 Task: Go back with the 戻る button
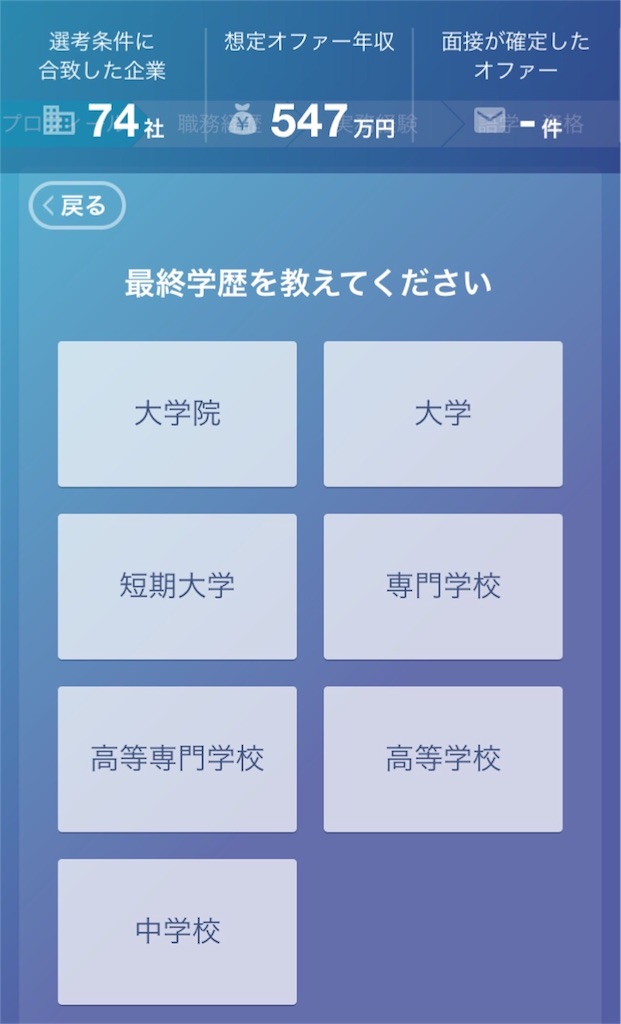point(78,206)
